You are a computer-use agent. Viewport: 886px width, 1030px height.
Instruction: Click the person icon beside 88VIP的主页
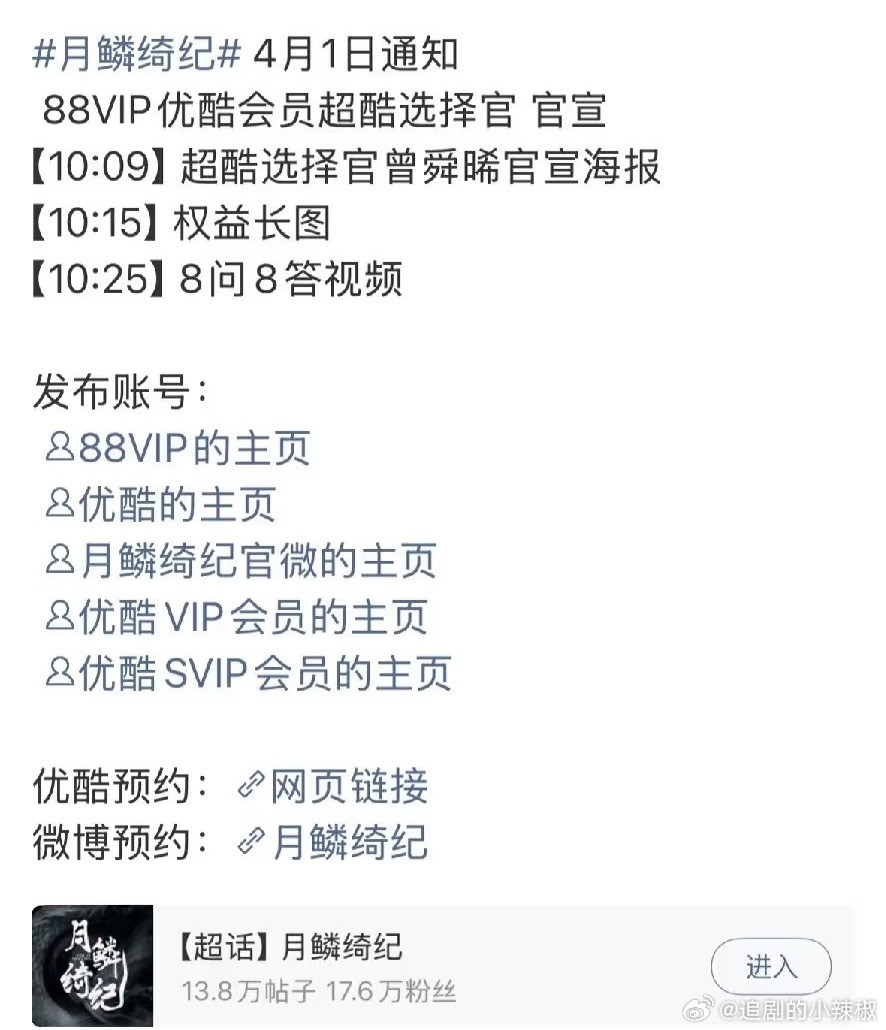coord(58,448)
